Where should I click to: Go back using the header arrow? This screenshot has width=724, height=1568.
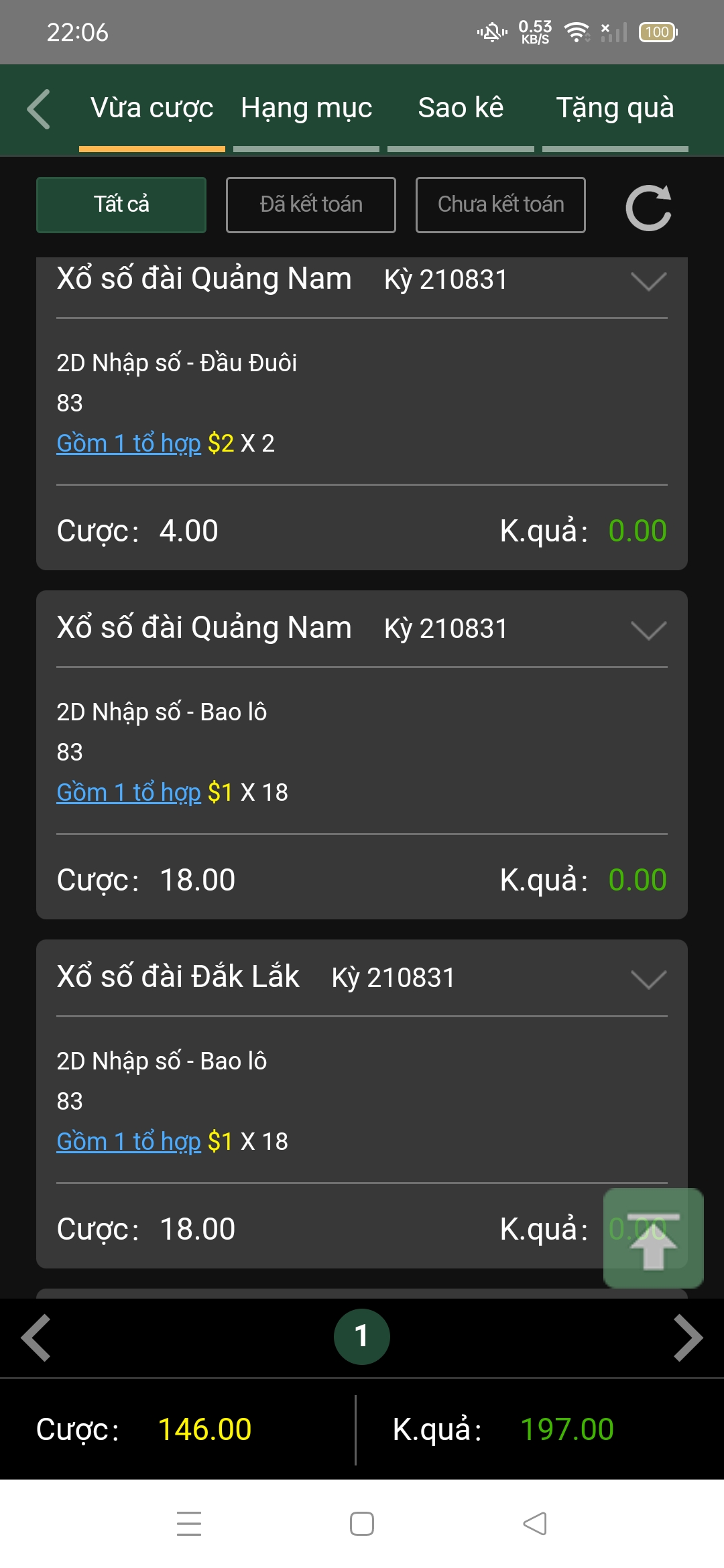coord(39,109)
